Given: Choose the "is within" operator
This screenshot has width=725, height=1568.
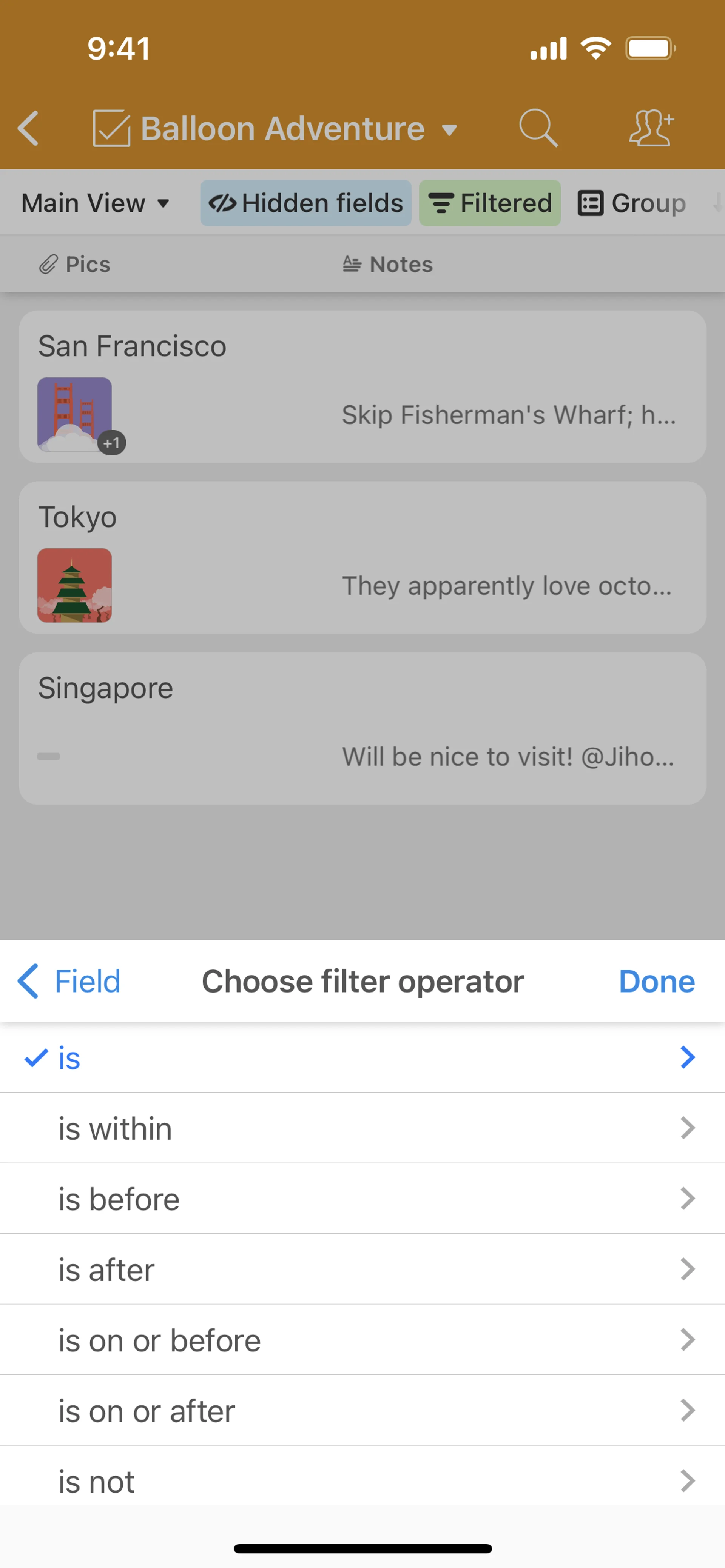Looking at the screenshot, I should click(362, 1128).
